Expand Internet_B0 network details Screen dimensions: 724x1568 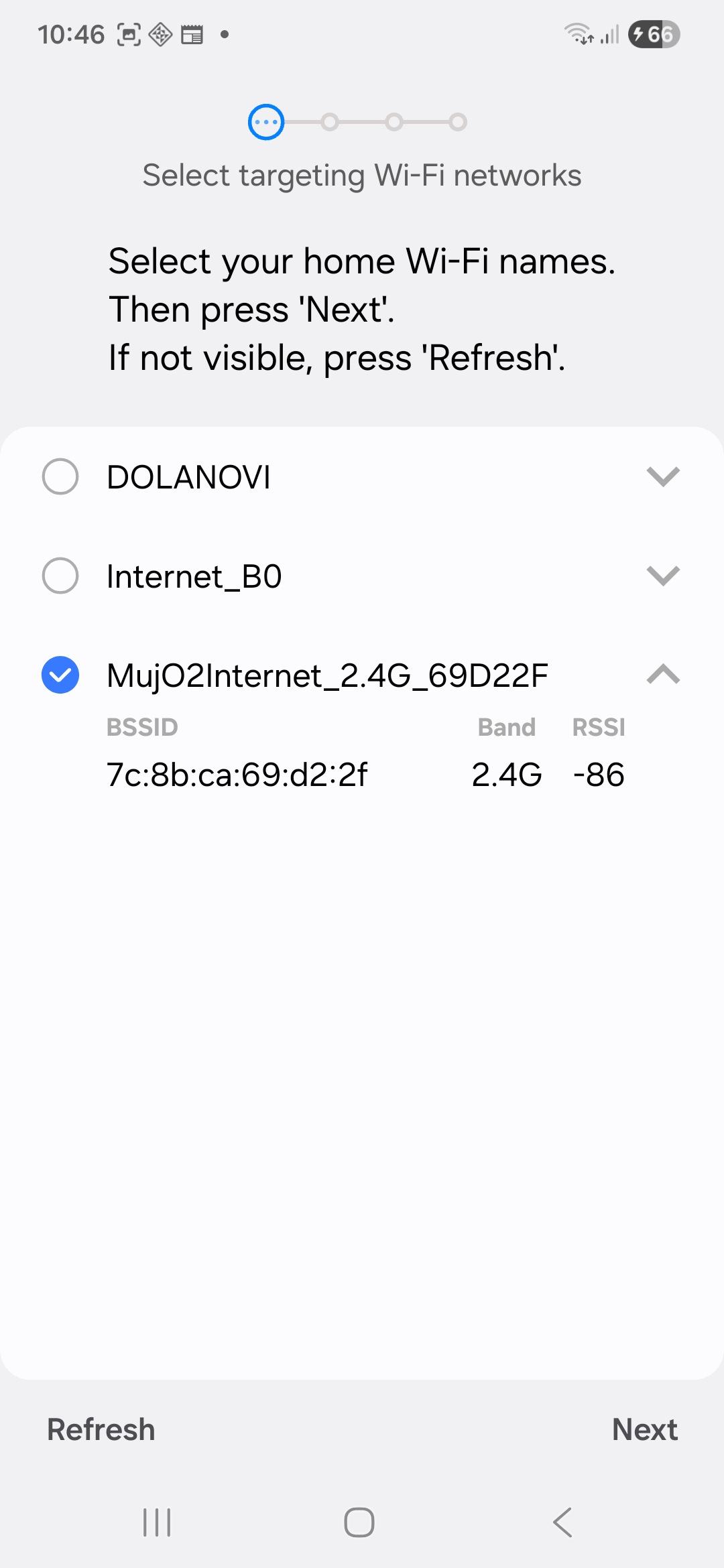click(663, 576)
